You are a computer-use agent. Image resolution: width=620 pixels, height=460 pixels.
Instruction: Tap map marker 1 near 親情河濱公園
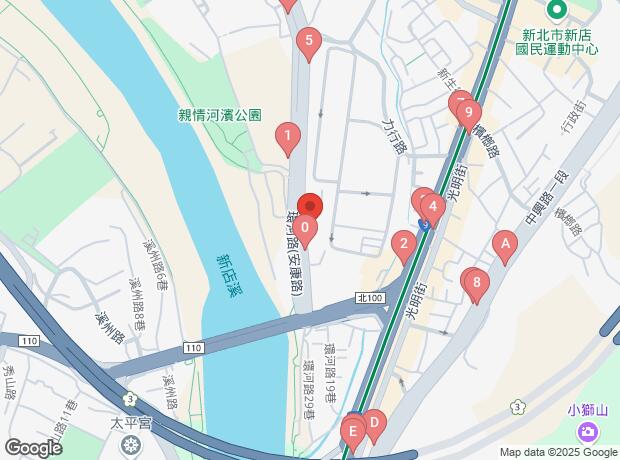[x=288, y=136]
